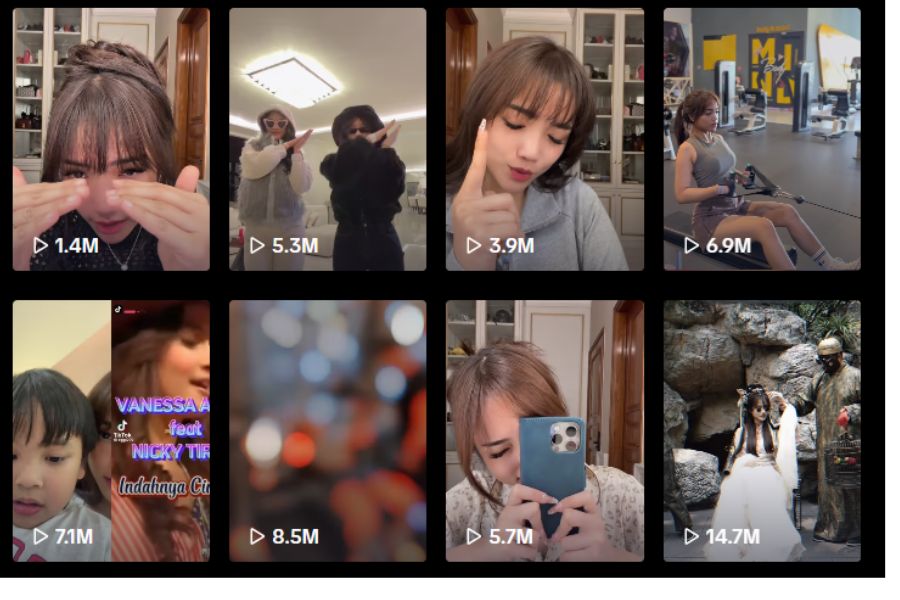Open the mirror selfie video with 5.7M views
Viewport: 900px width, 600px height.
[544, 430]
